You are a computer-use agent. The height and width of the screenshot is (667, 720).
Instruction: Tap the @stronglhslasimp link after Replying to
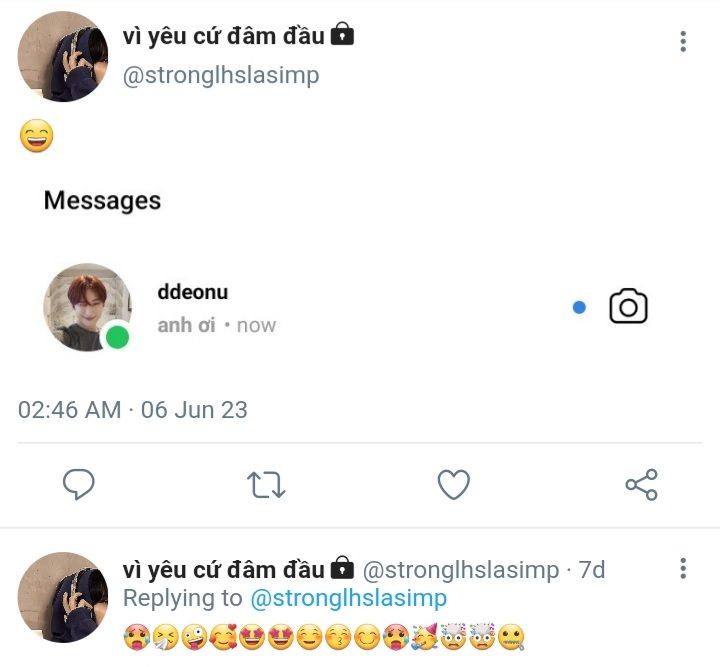coord(348,598)
